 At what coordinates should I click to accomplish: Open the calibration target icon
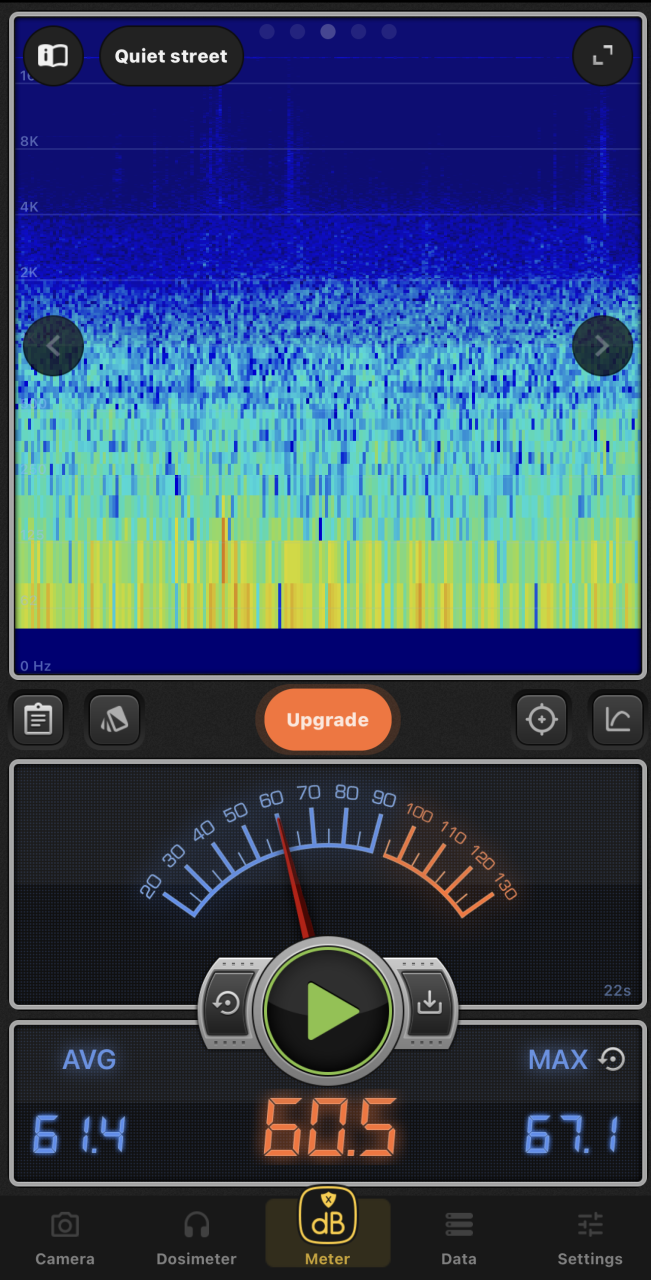click(542, 719)
